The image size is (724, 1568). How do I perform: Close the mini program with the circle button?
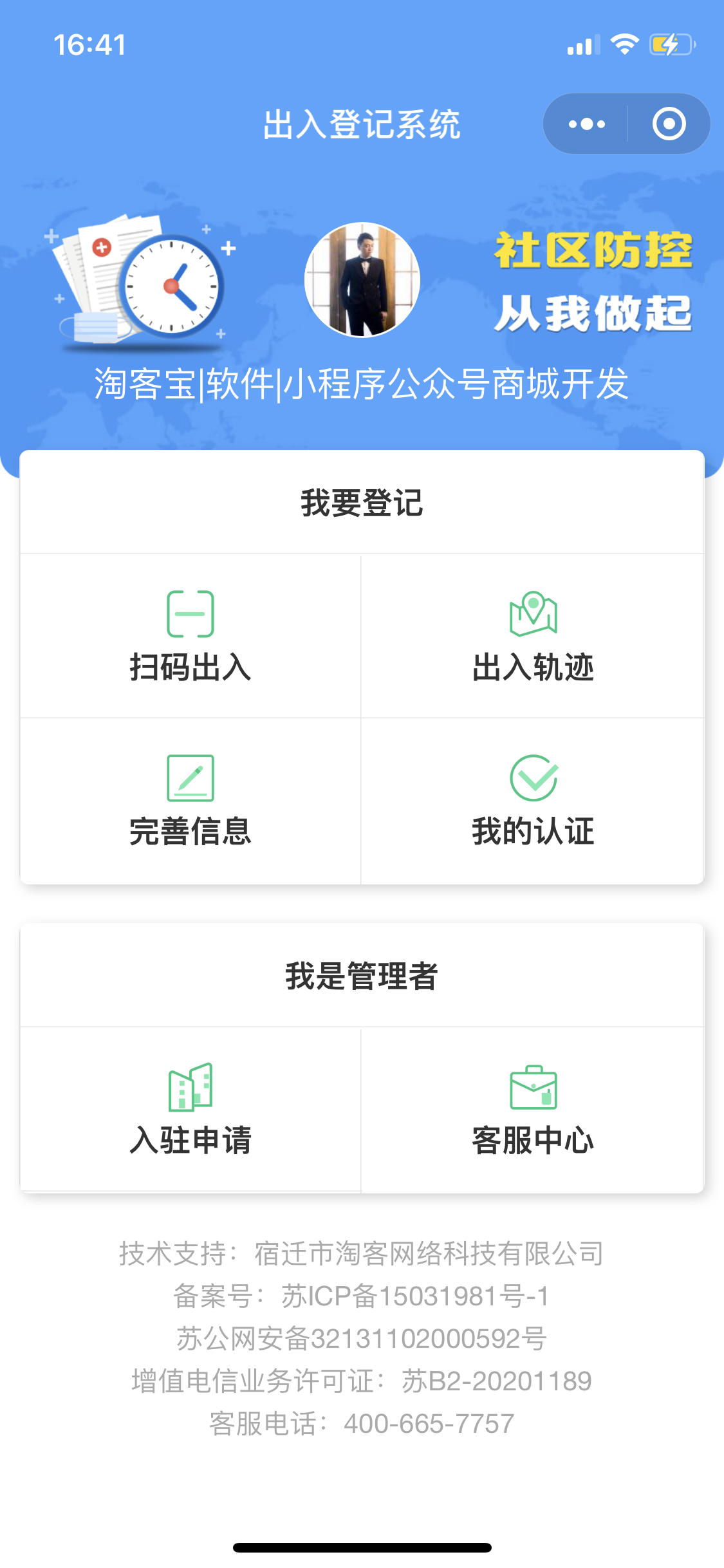point(669,124)
